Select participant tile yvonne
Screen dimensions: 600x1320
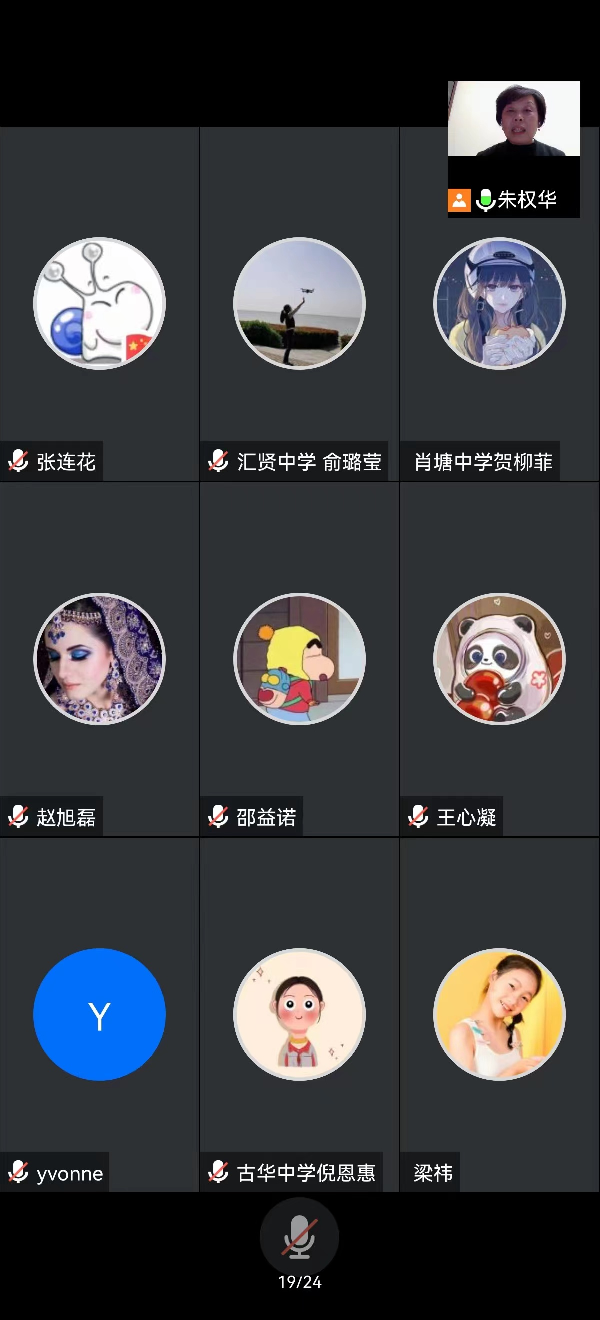pyautogui.click(x=99, y=1015)
